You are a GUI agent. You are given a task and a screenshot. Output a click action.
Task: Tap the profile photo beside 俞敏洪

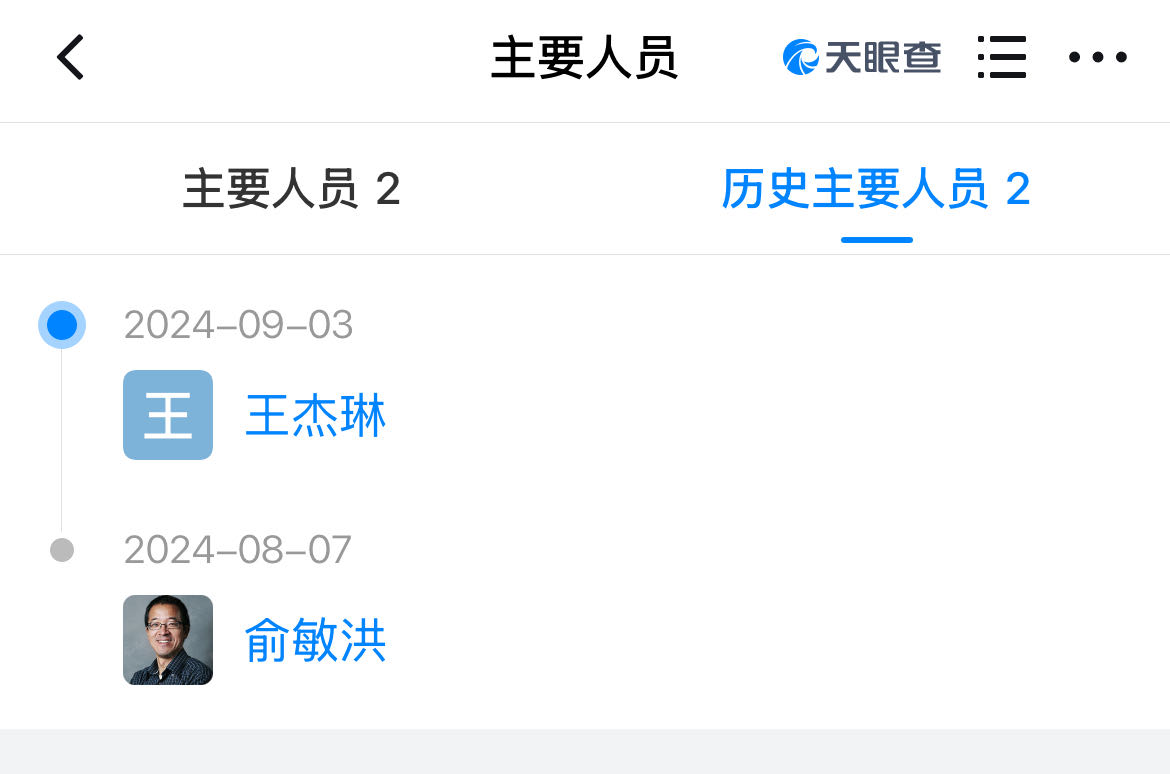point(168,640)
